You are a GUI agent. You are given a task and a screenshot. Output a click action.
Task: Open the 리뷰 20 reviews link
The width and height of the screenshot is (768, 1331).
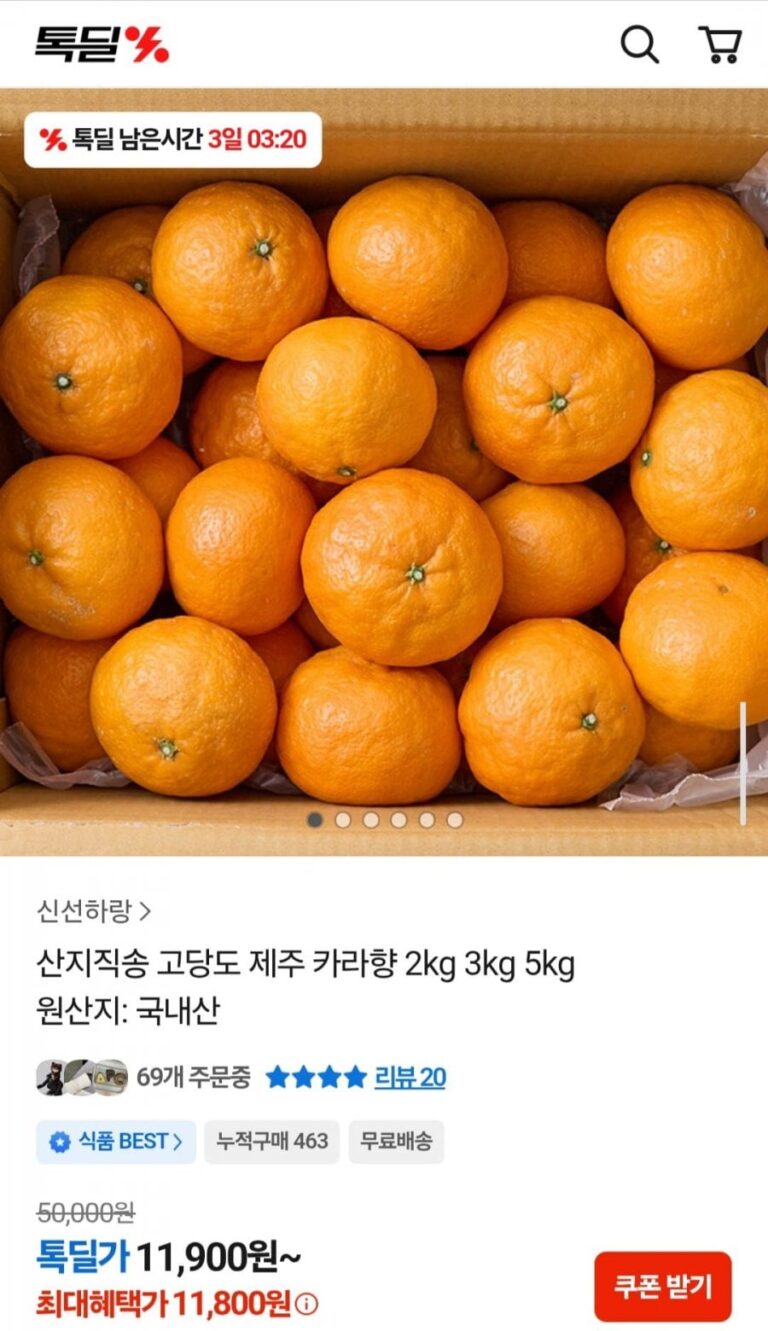click(x=410, y=1077)
